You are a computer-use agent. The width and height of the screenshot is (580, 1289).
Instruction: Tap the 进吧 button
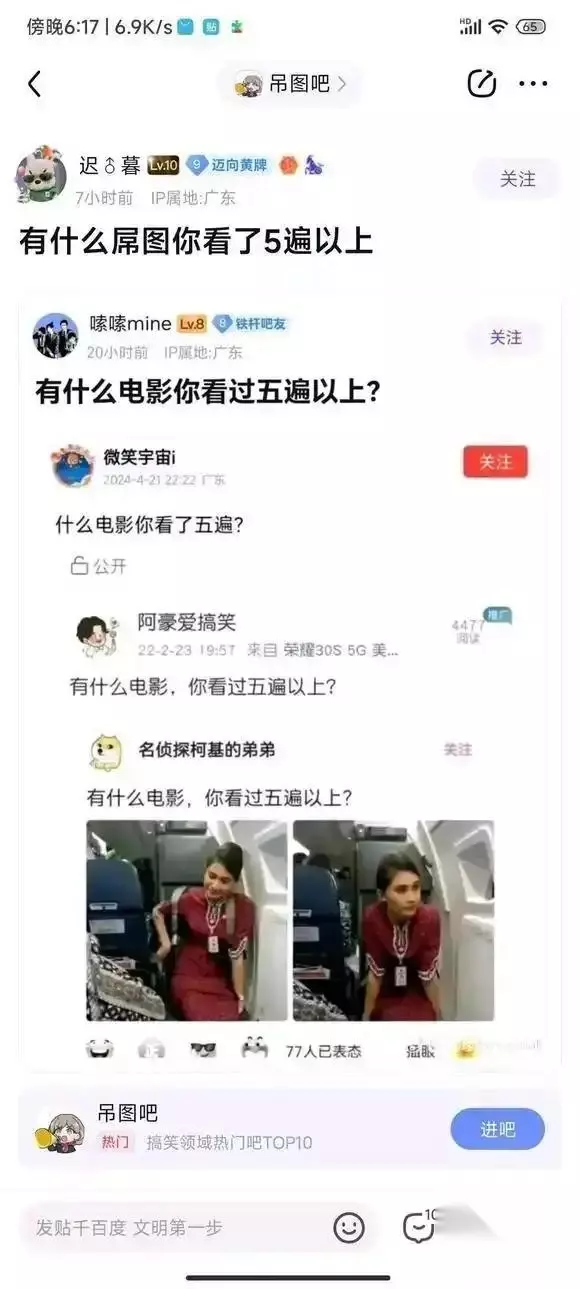pos(497,1129)
